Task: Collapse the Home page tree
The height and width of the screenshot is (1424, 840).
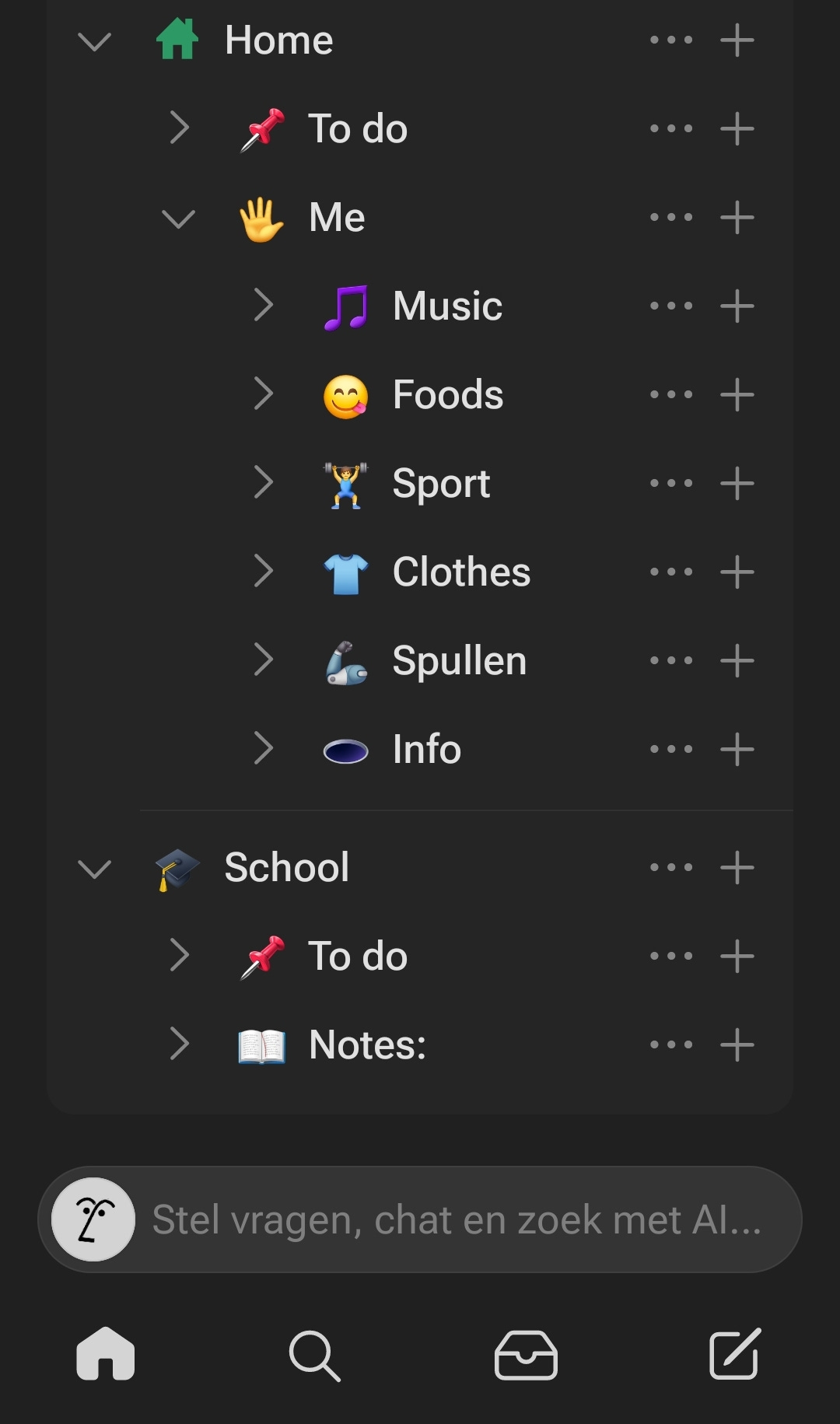Action: [x=95, y=40]
